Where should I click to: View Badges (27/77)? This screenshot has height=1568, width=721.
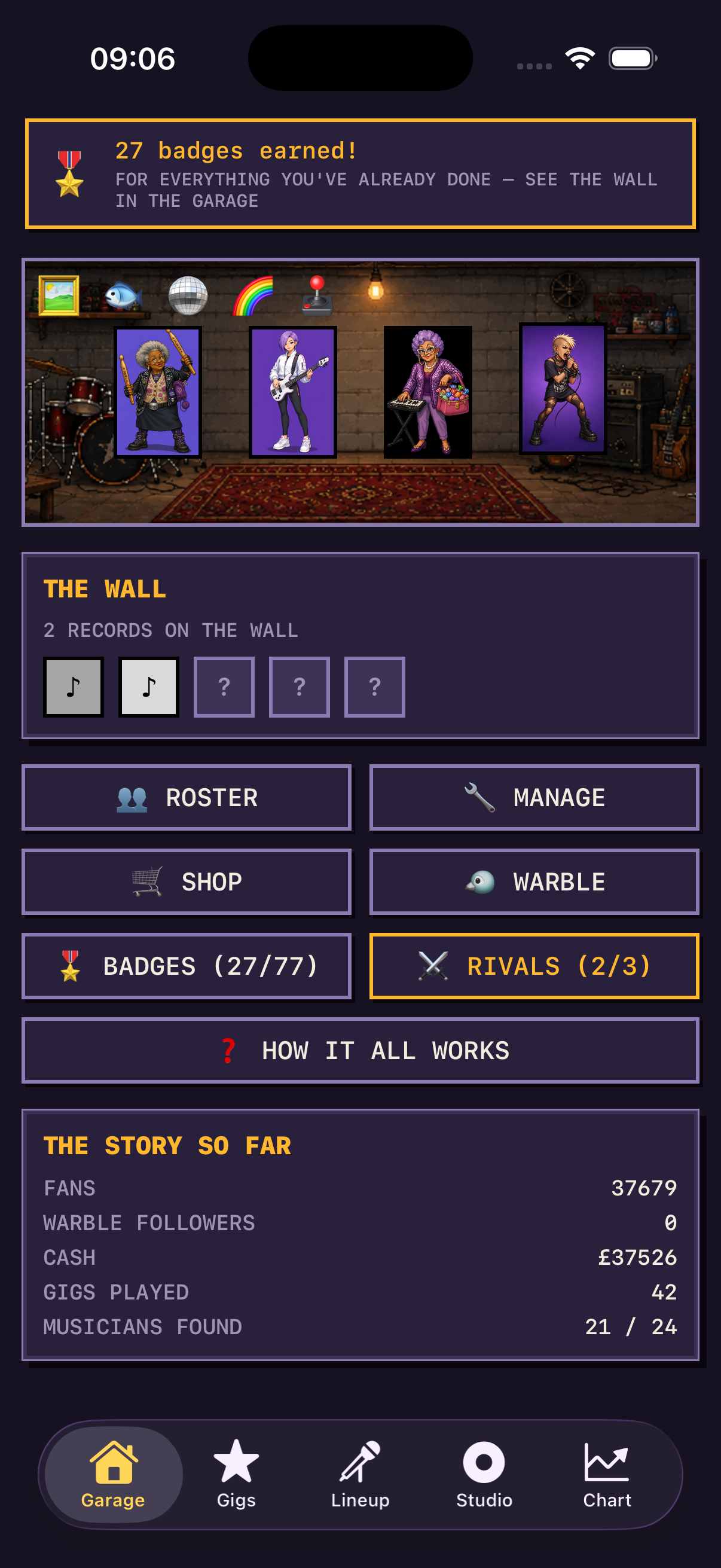point(187,966)
